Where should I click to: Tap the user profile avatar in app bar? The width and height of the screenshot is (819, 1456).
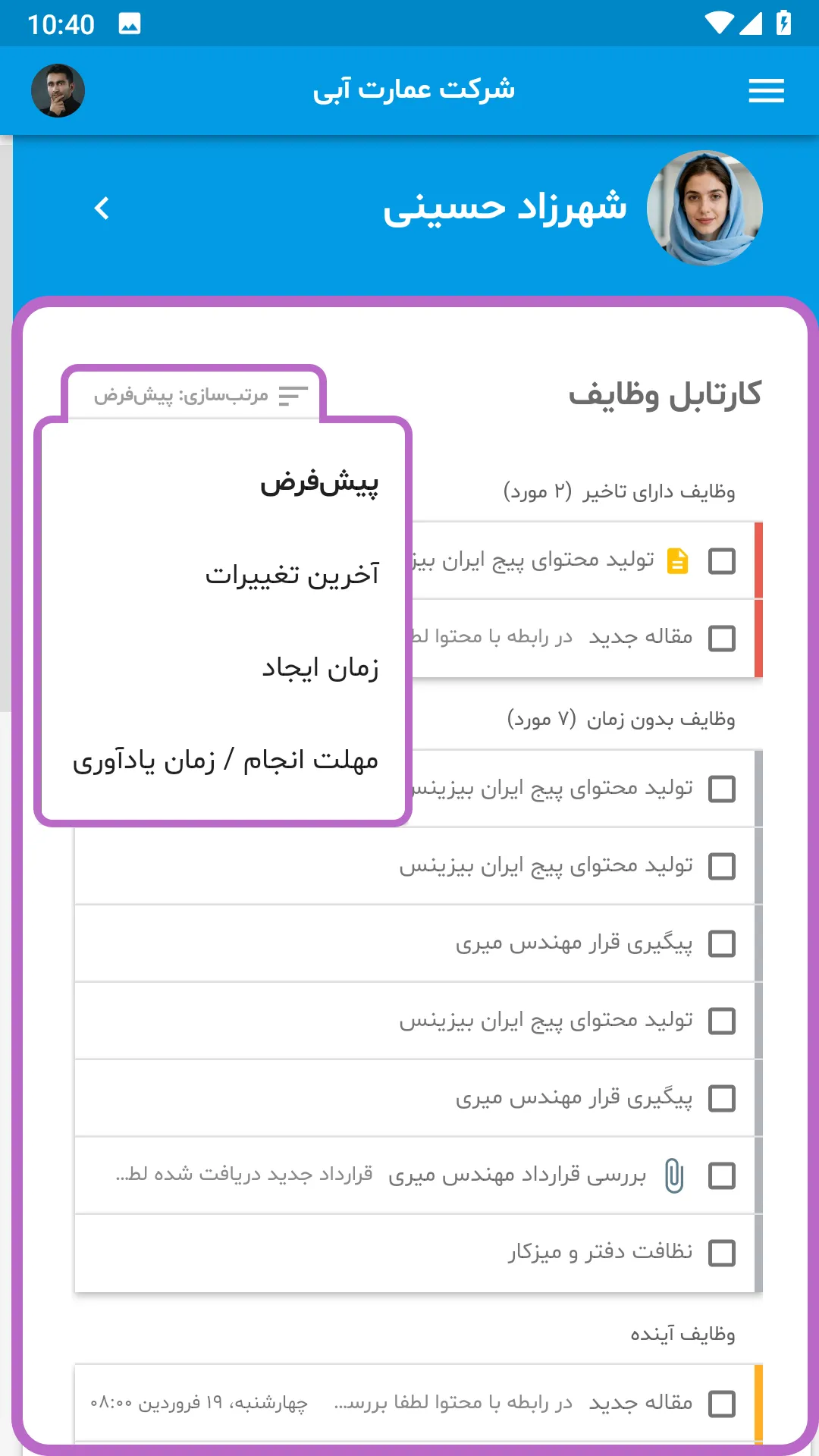[x=58, y=91]
